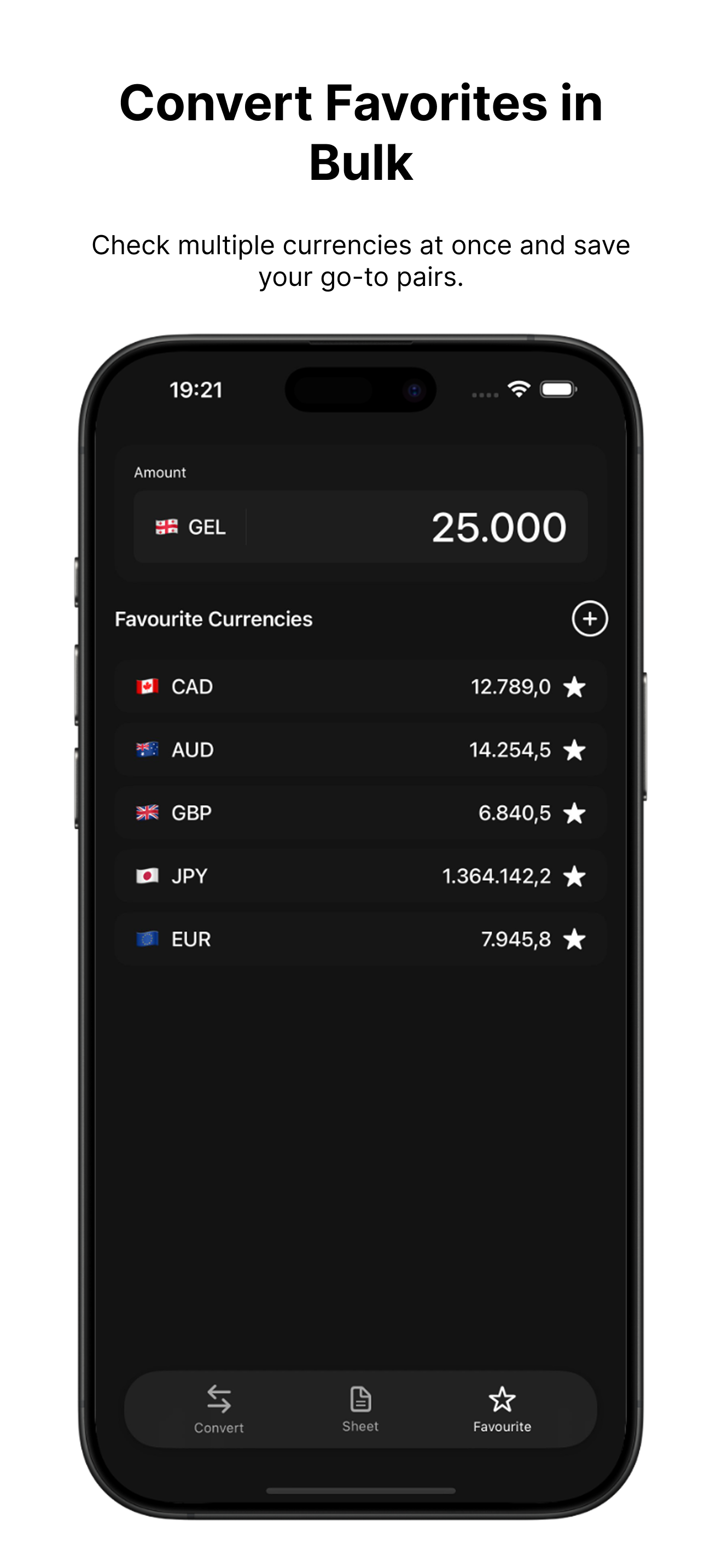Viewport: 722px width, 1568px height.
Task: Open the Favourite tab
Action: pyautogui.click(x=502, y=1397)
